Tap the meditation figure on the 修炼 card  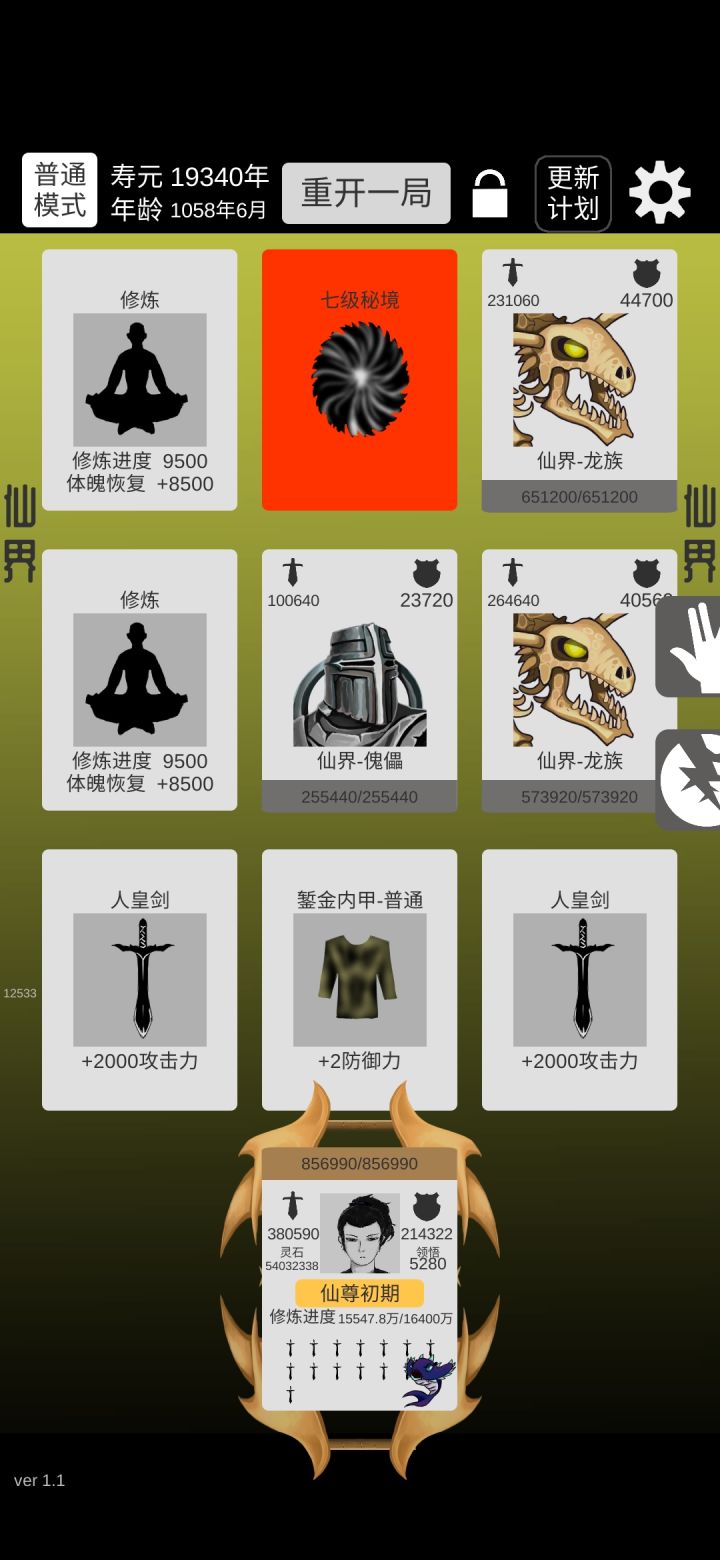click(x=139, y=378)
